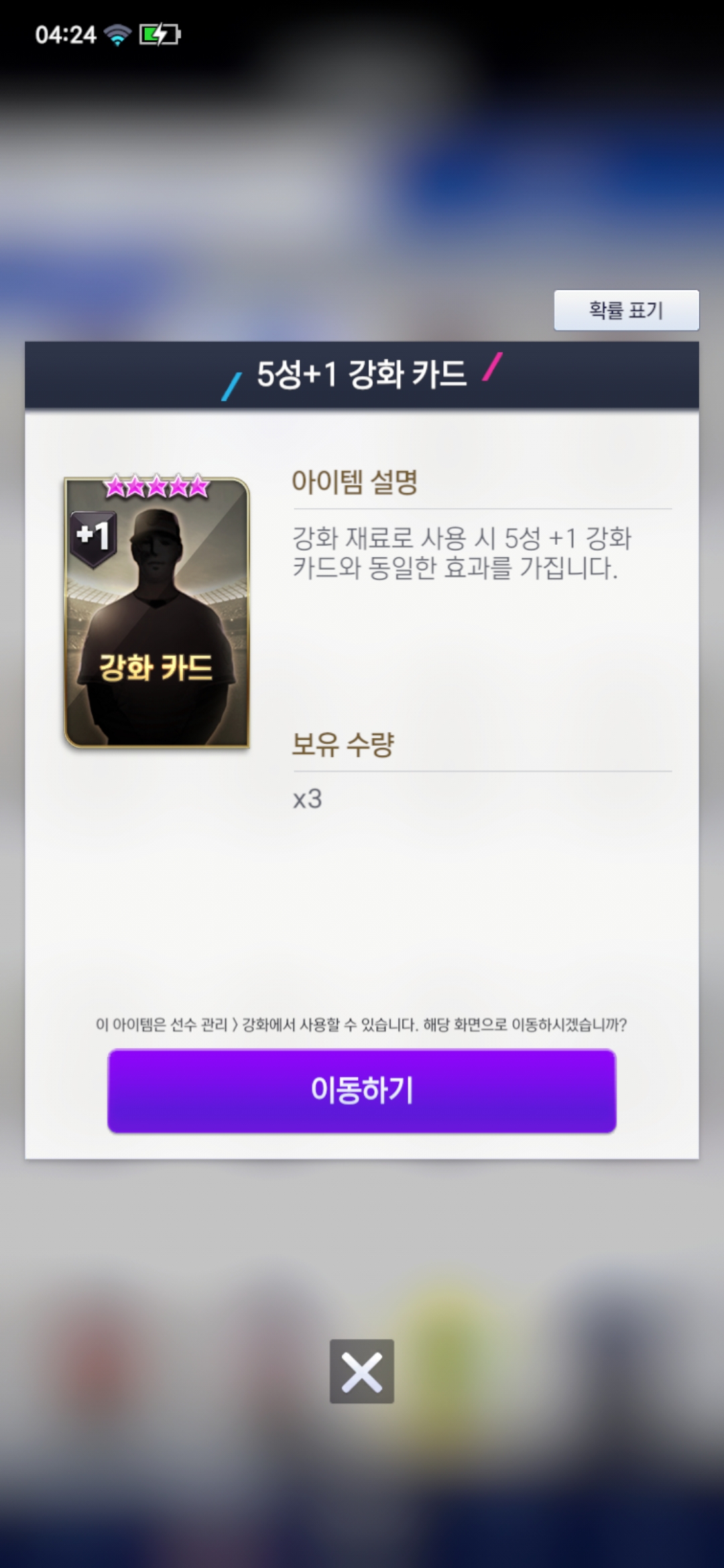Close the 강화 카드 dialog
Image resolution: width=724 pixels, height=1568 pixels.
tap(362, 1371)
